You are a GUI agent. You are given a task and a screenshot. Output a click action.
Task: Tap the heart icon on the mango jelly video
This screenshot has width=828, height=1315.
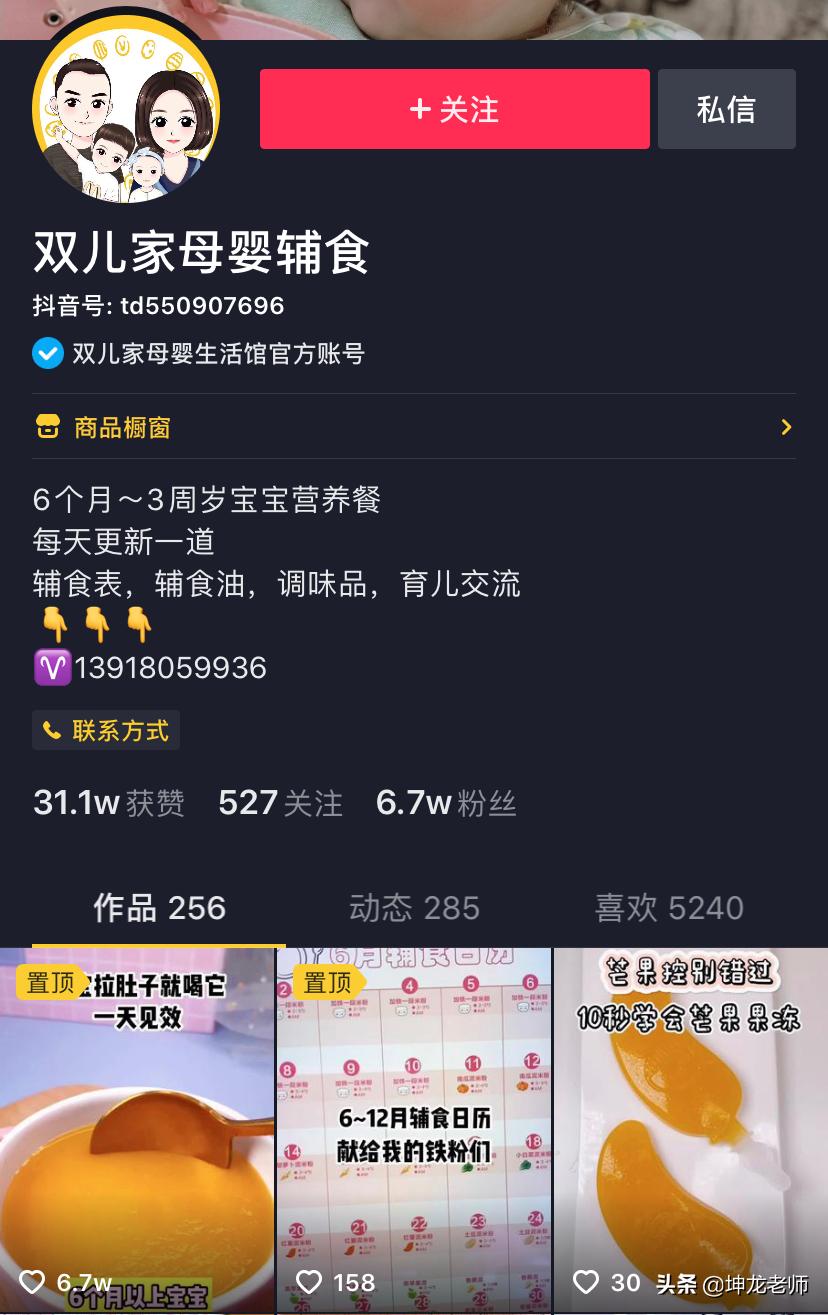[x=586, y=1281]
